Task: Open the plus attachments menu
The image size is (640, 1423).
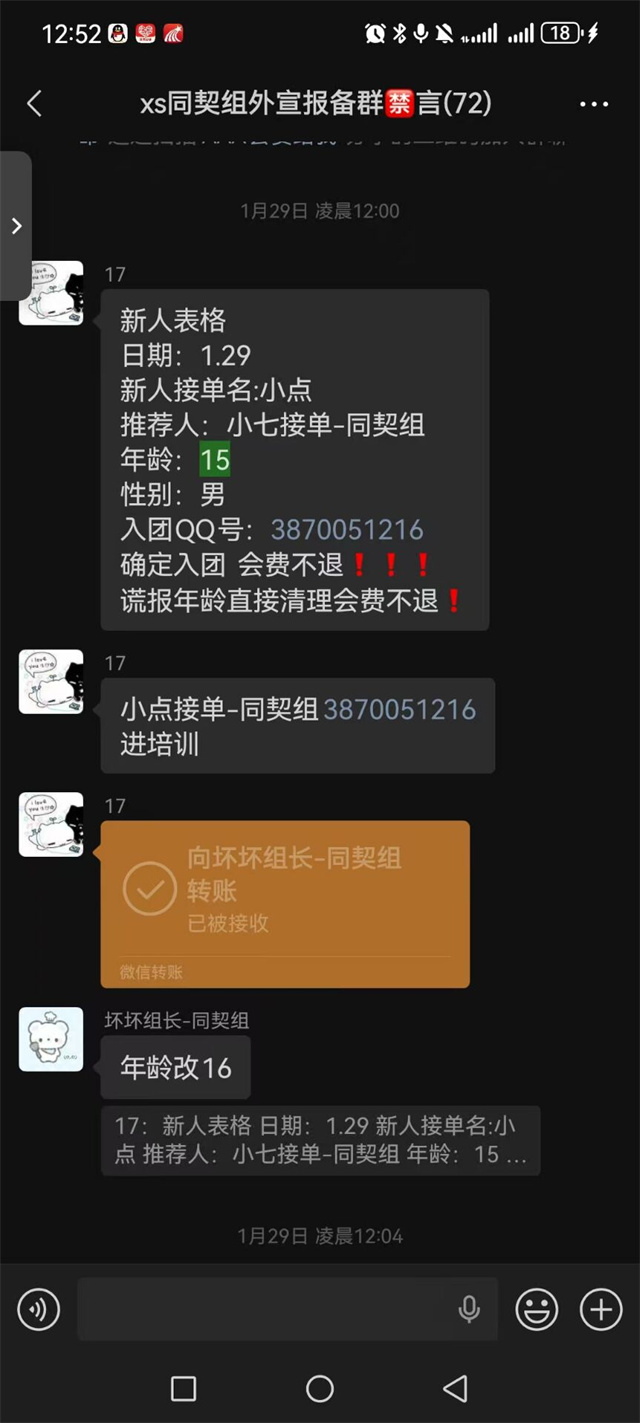Action: tap(601, 1309)
